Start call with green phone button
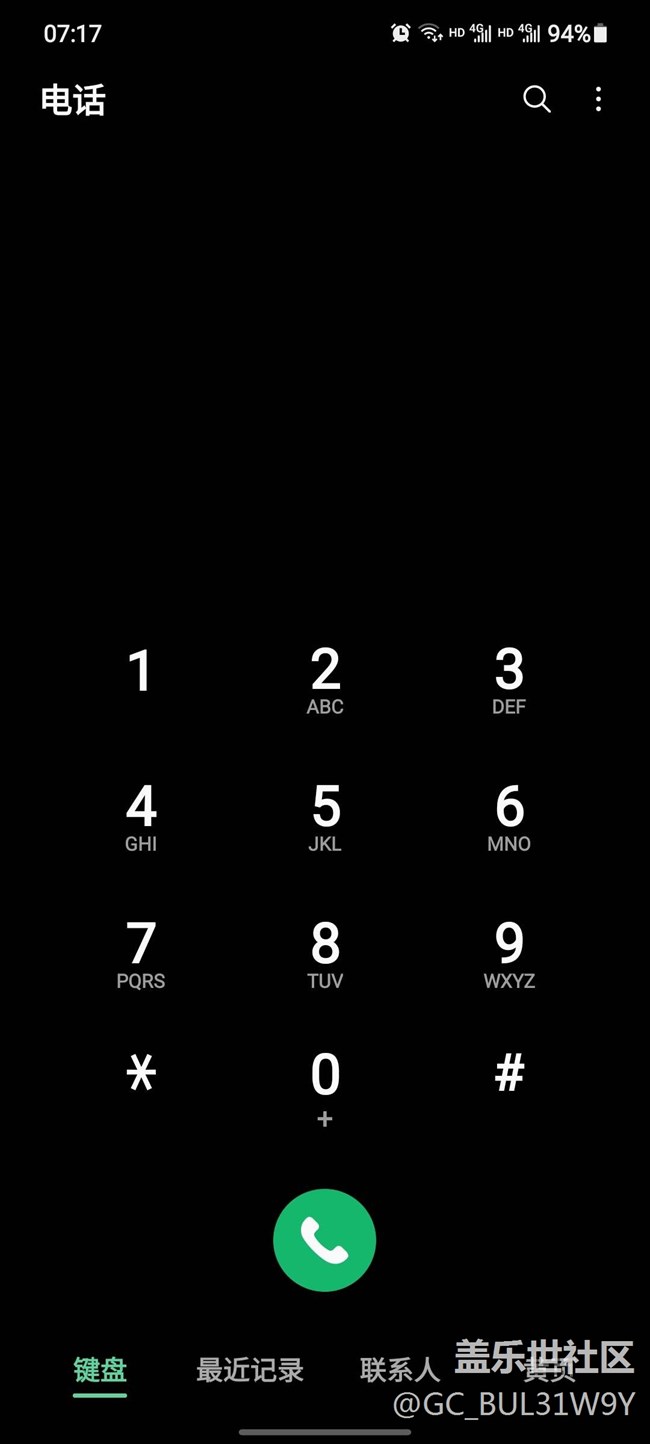Screen dimensions: 650x1444 [325, 1240]
